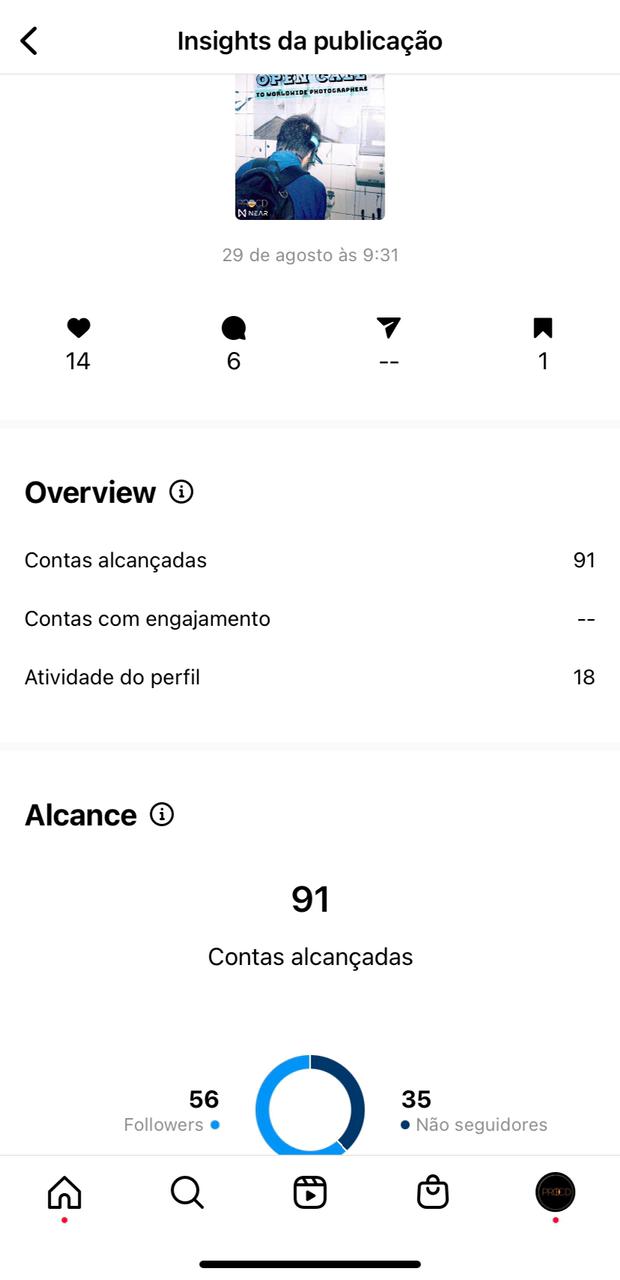
Task: Show info about the Overview section
Action: pyautogui.click(x=181, y=492)
